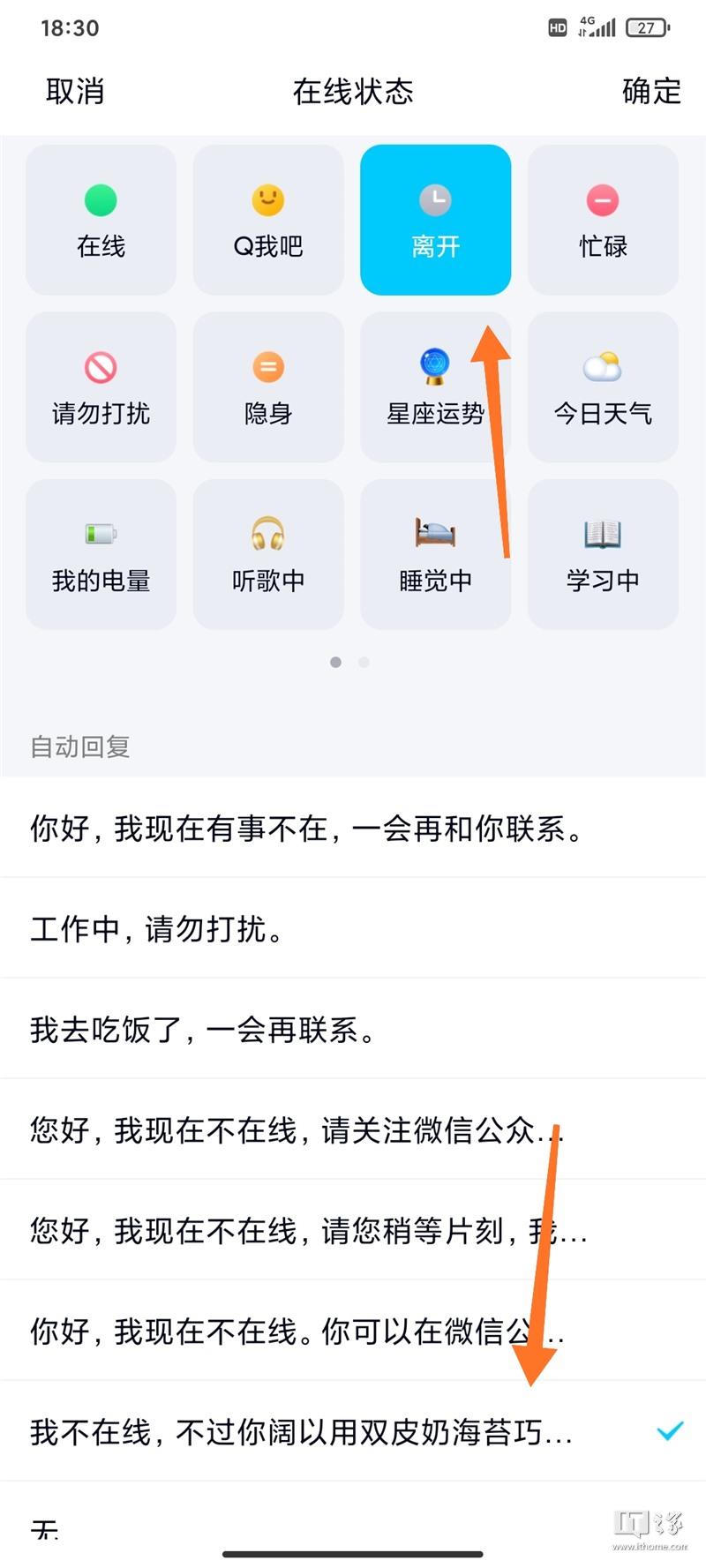Set status to 我的电量
706x1568 pixels.
101,554
